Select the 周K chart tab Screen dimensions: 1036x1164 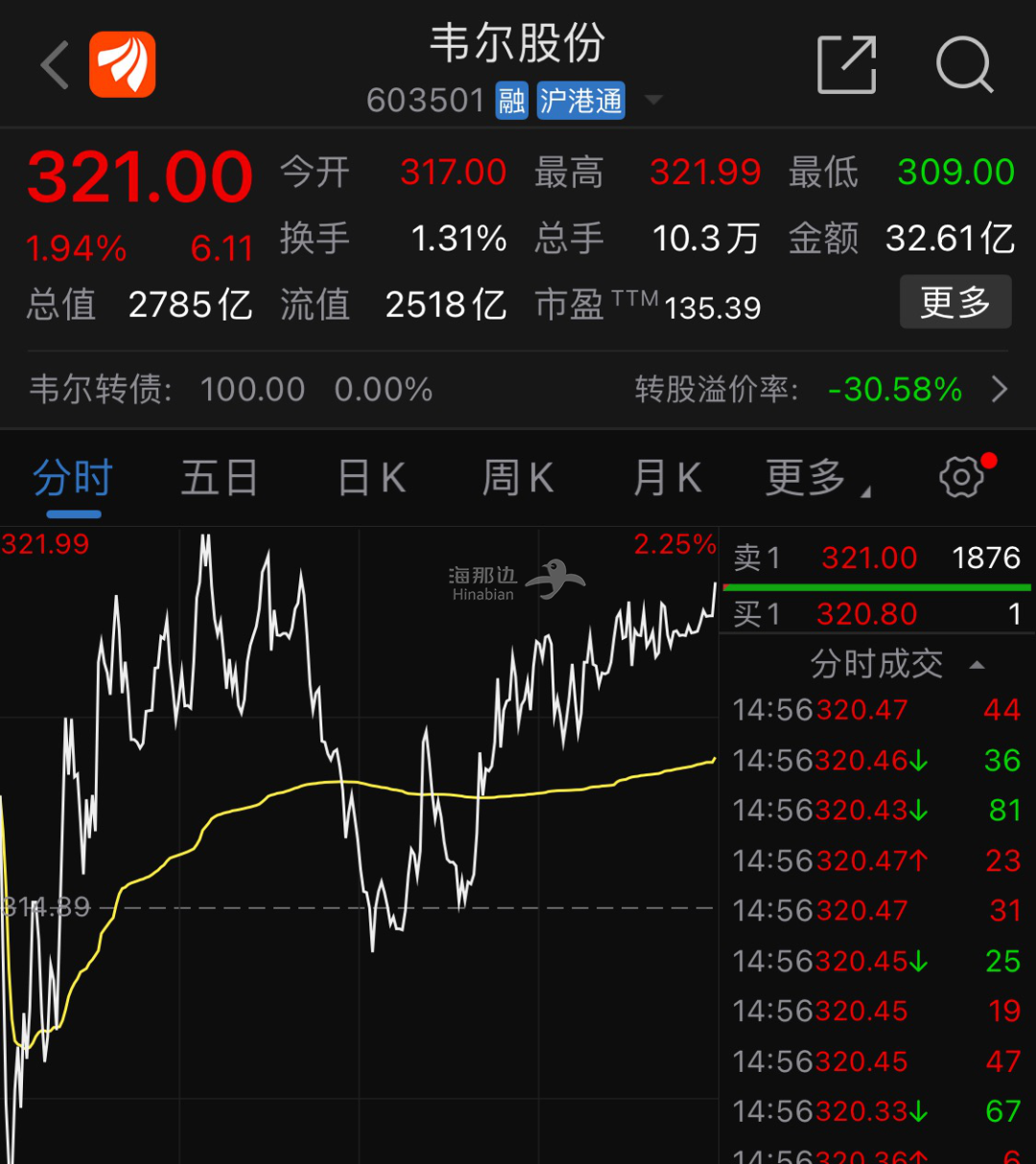(518, 478)
